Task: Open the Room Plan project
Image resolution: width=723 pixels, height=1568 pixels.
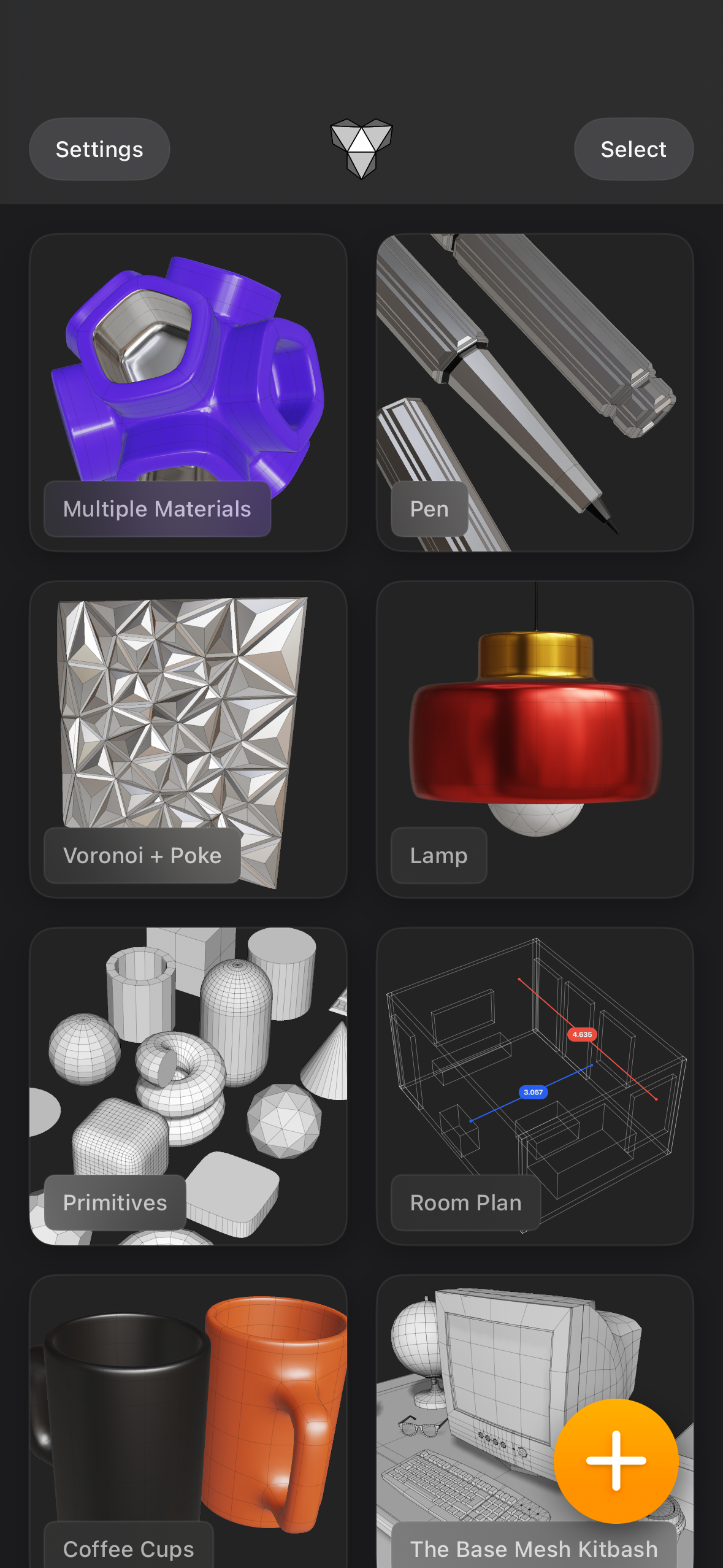Action: tap(535, 1086)
